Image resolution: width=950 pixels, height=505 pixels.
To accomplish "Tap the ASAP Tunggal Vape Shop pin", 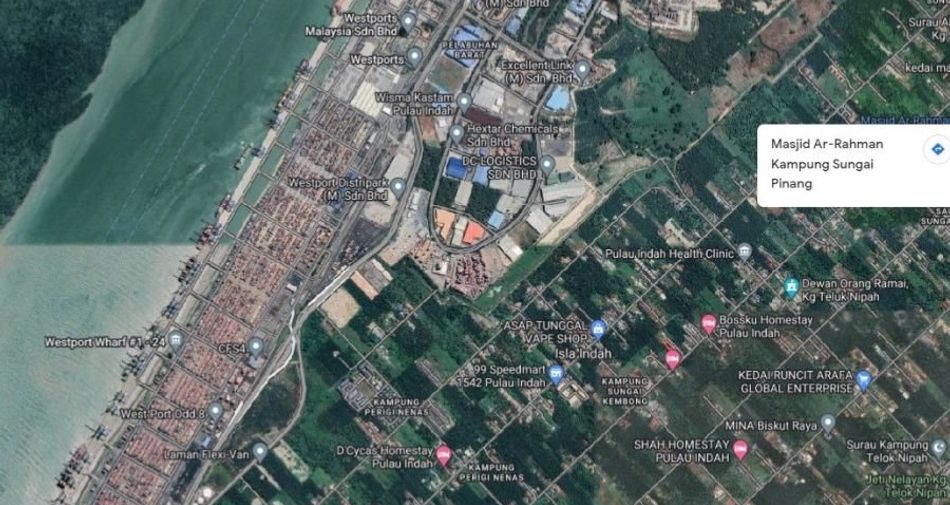I will click(598, 329).
